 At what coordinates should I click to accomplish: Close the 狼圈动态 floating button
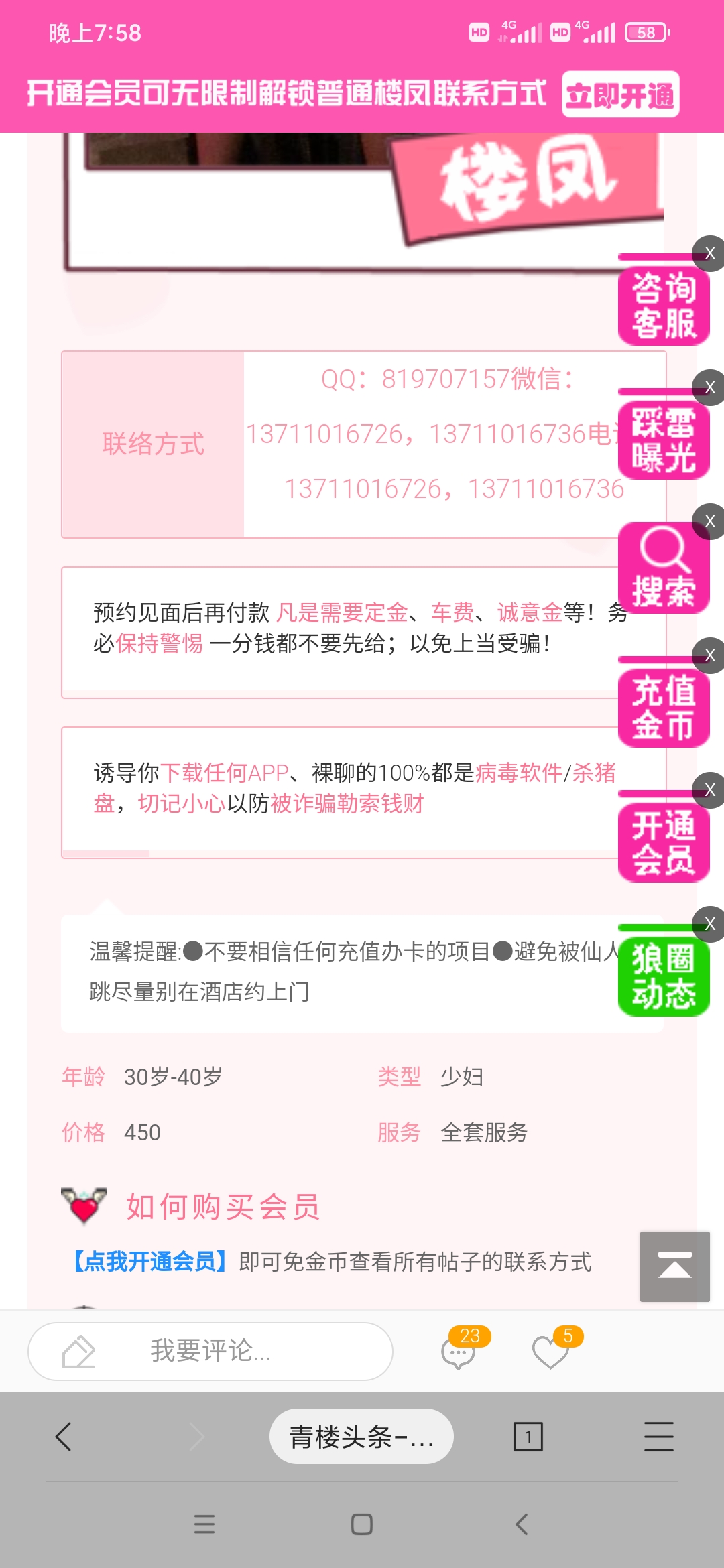(709, 924)
